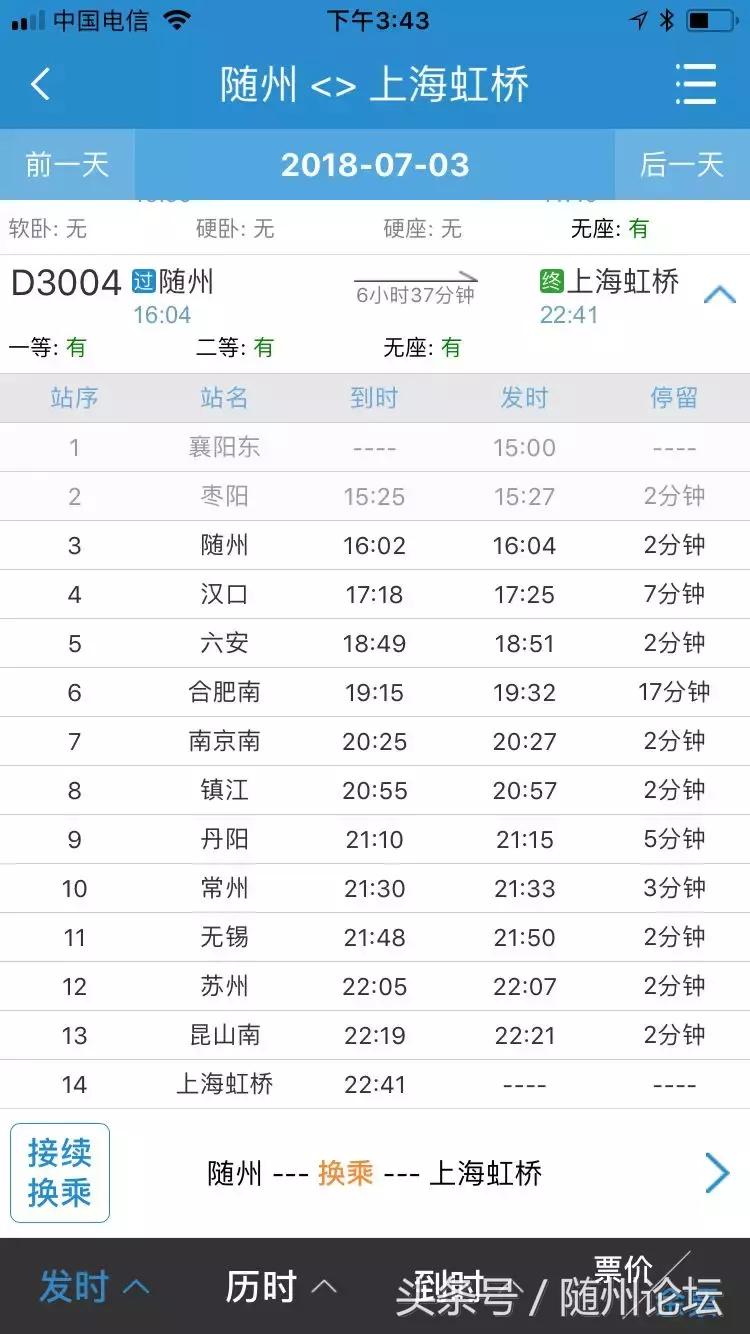Open the list menu at top right
The image size is (750, 1334).
(x=697, y=85)
